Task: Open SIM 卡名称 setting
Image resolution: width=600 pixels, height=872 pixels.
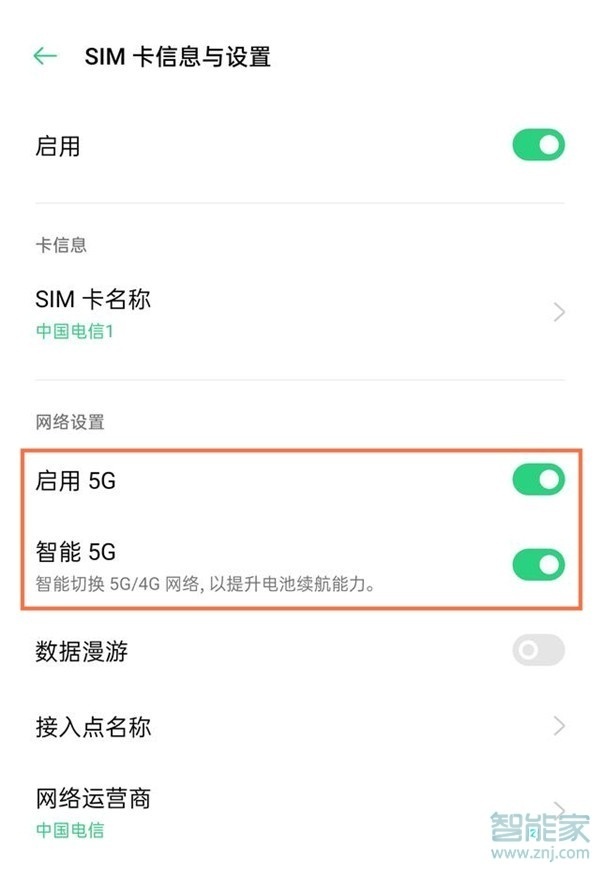Action: coord(300,312)
